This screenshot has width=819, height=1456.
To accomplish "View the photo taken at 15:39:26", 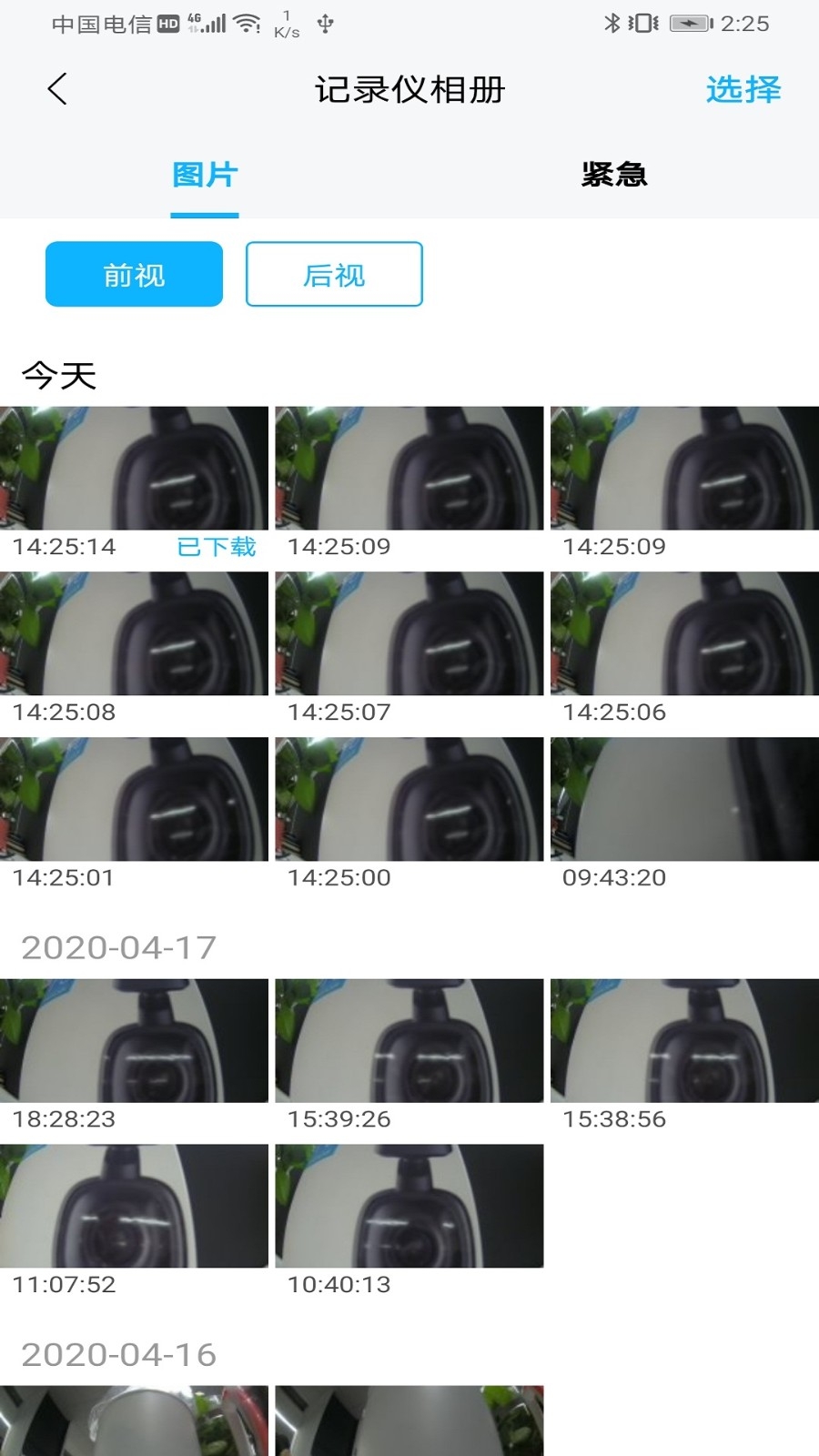I will (x=409, y=1040).
